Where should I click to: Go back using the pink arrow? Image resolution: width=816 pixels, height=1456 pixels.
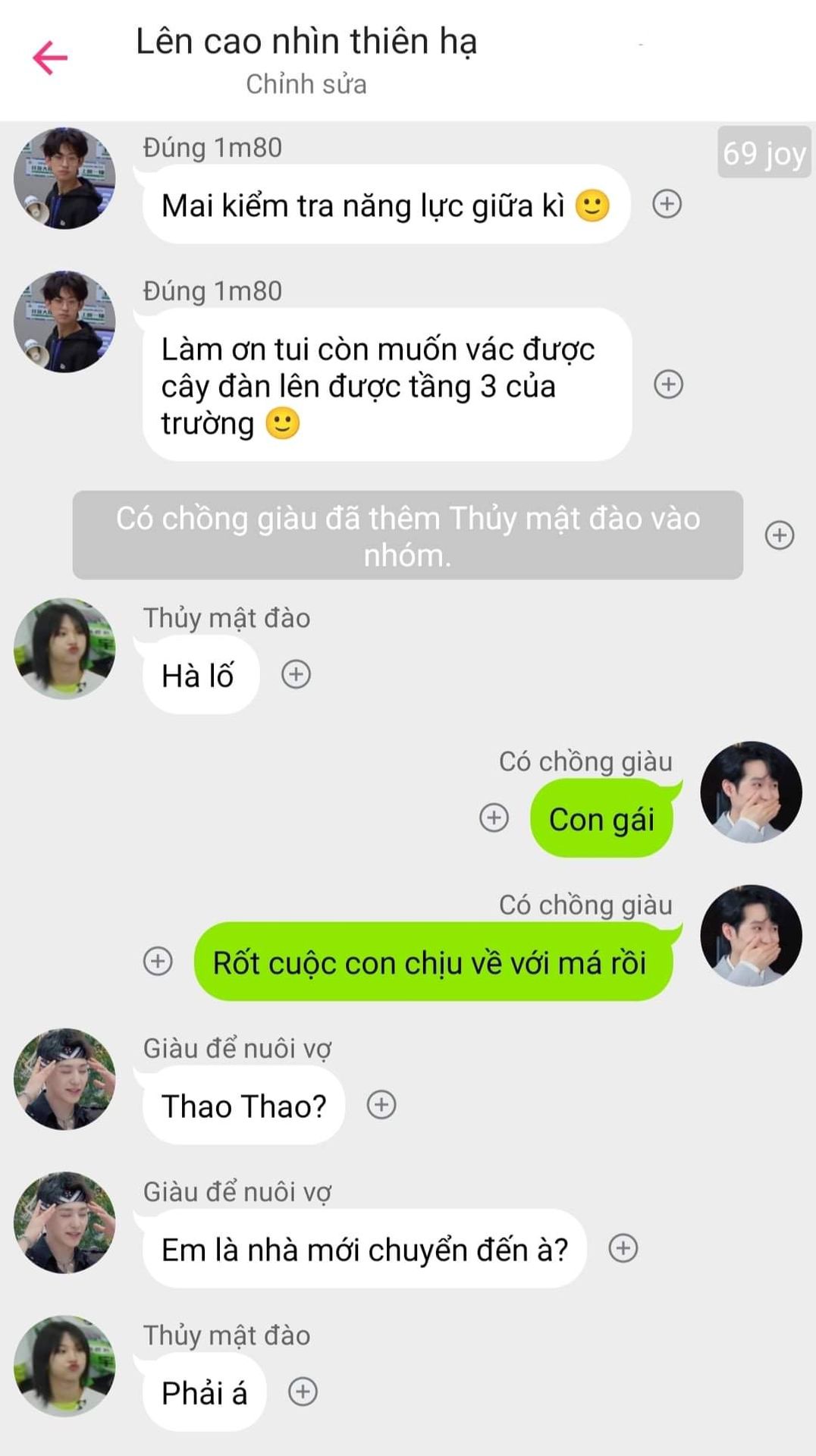(50, 58)
